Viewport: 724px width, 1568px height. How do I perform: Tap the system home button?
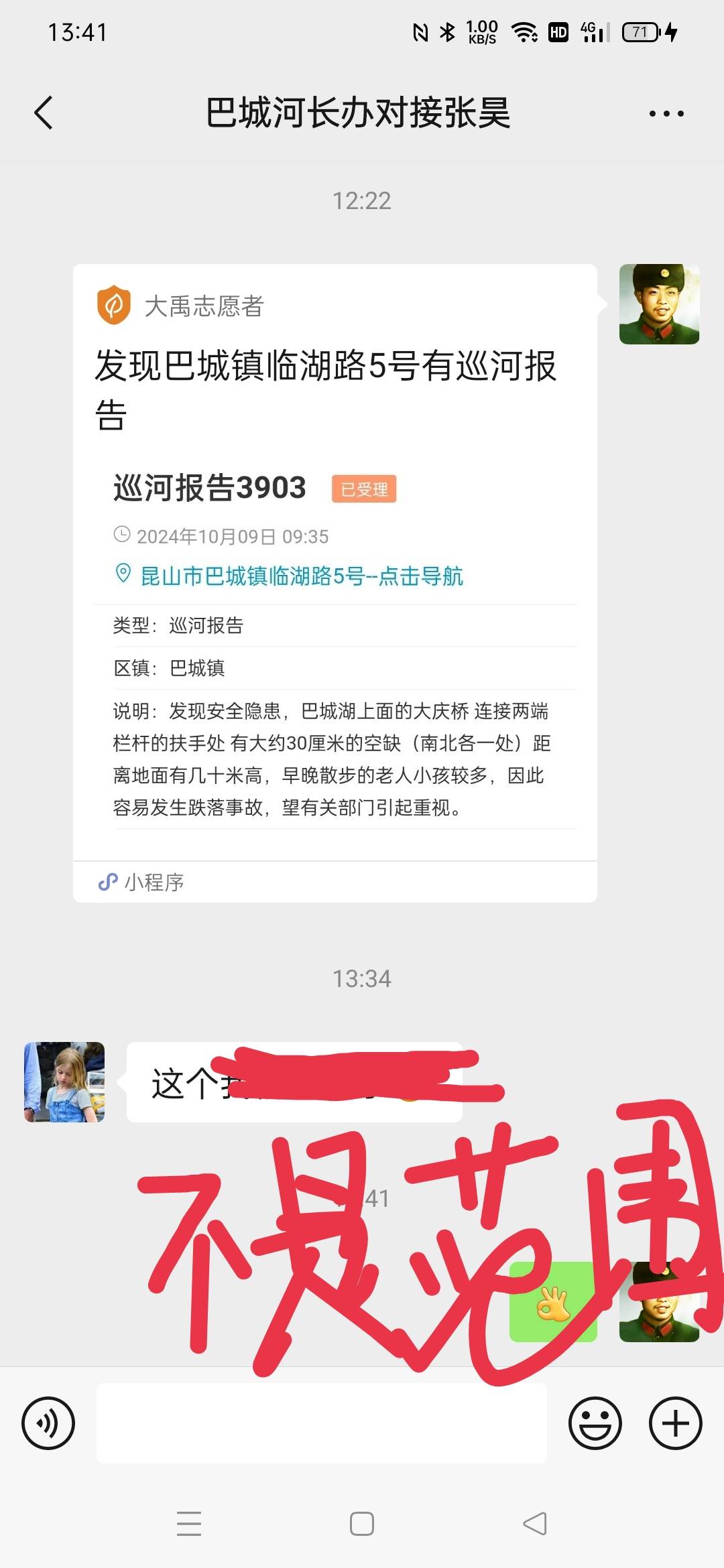click(x=362, y=1524)
